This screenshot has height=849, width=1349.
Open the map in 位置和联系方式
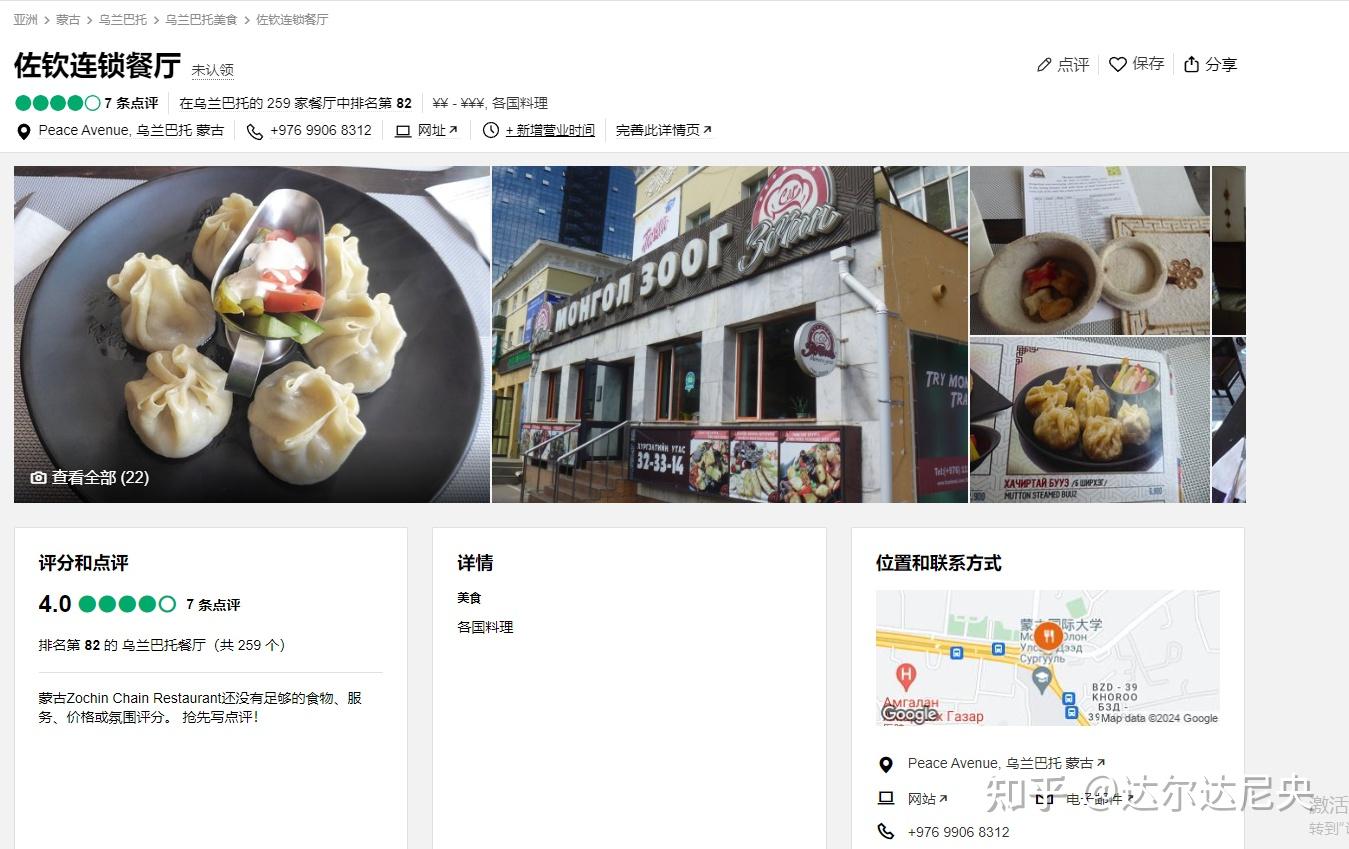(x=1047, y=657)
